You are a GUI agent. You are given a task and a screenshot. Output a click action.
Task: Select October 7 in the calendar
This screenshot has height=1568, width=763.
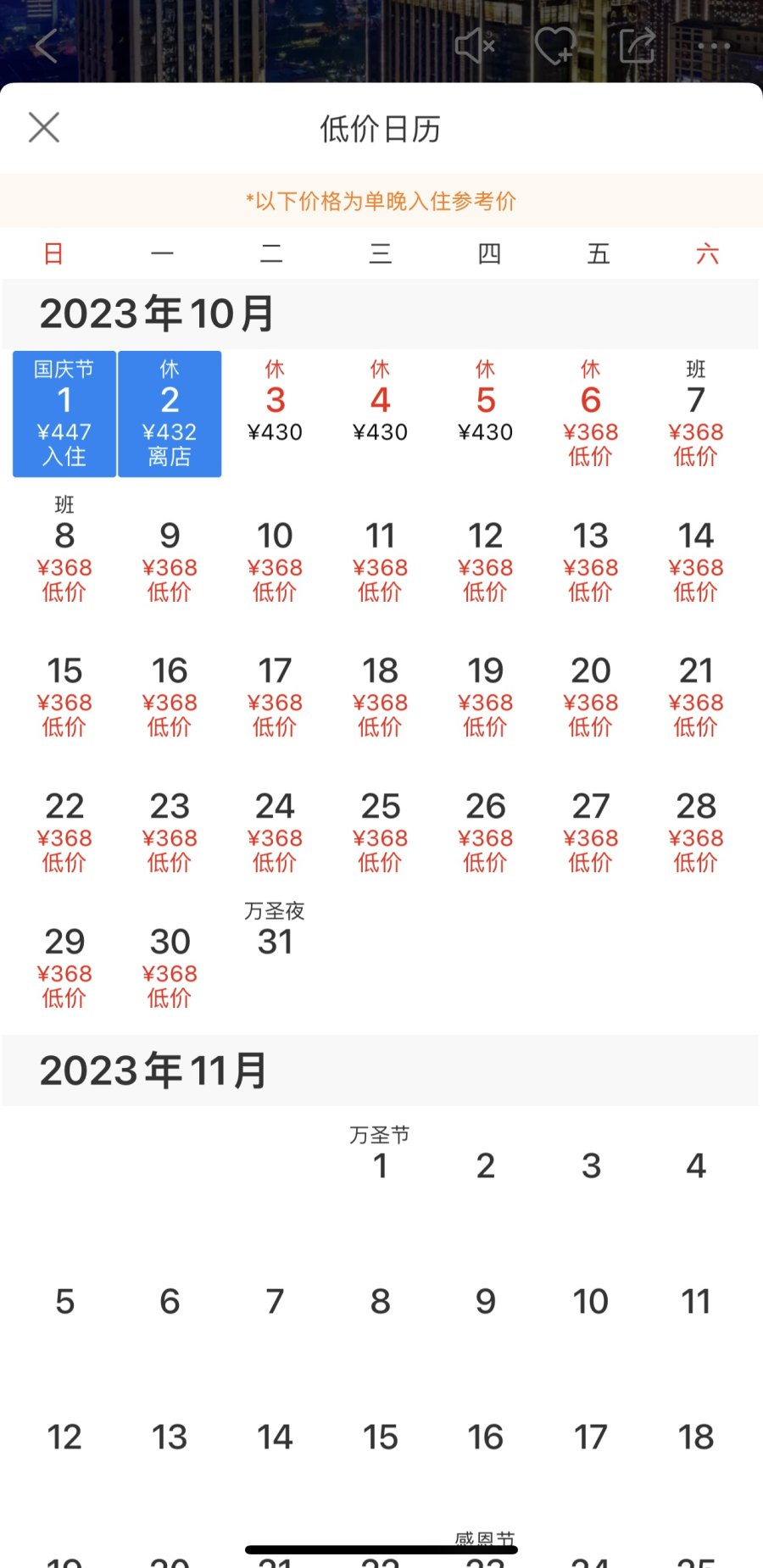tap(696, 414)
